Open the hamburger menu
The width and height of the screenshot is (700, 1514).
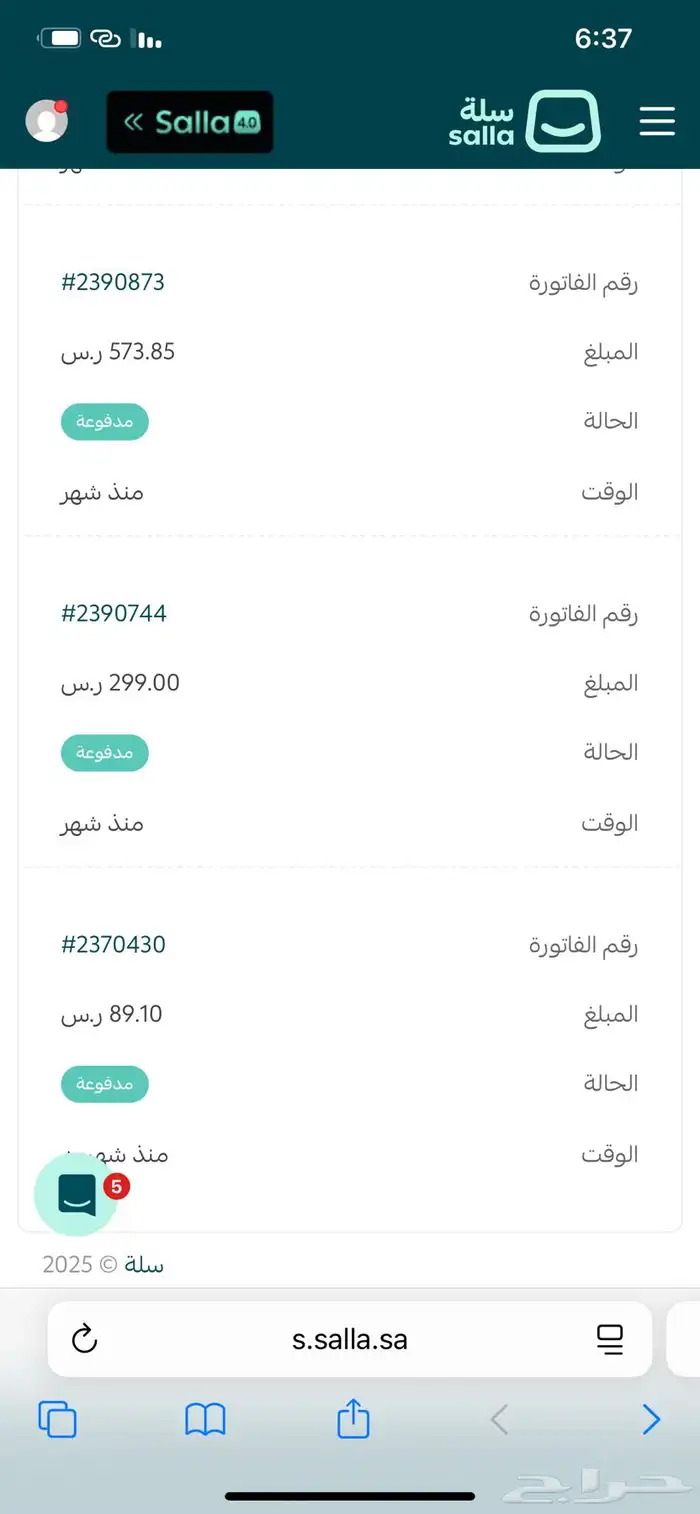click(x=657, y=122)
